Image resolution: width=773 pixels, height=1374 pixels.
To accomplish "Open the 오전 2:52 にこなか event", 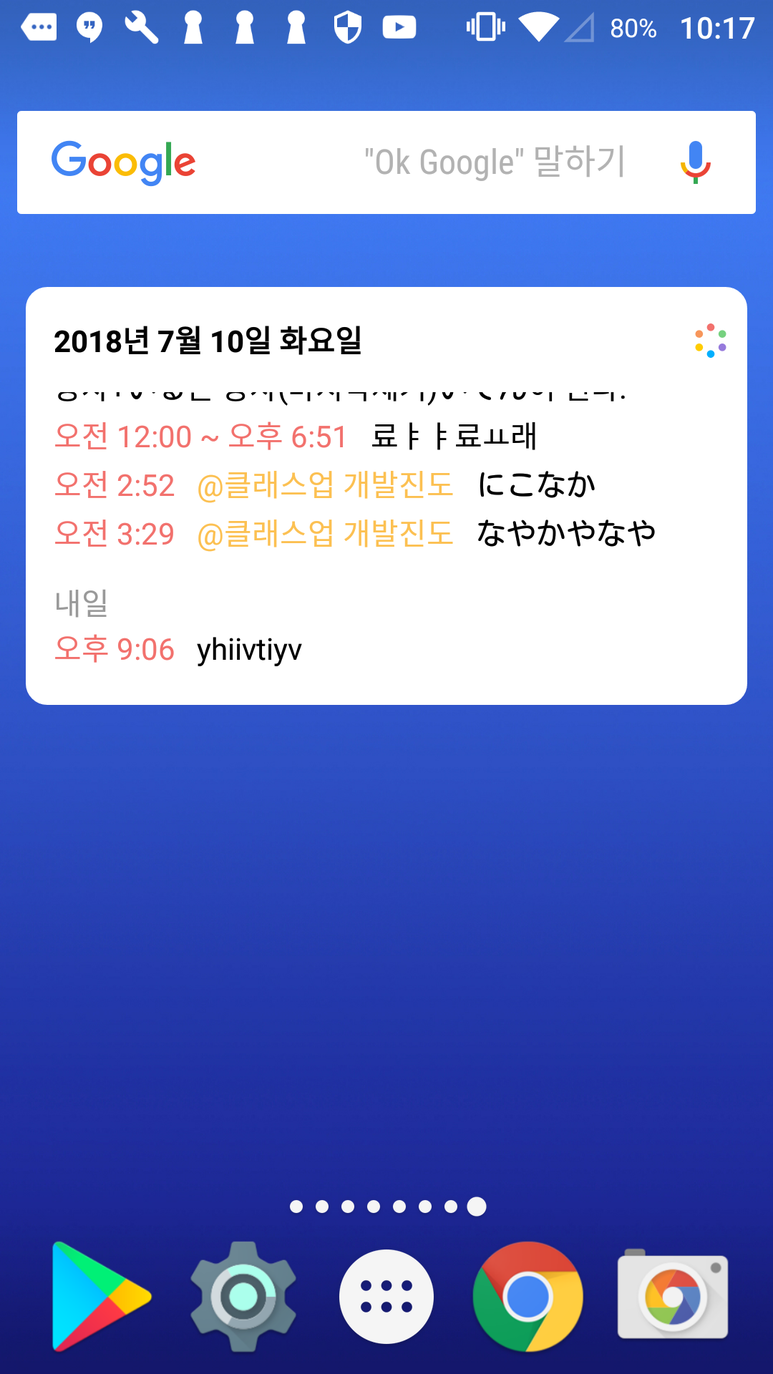I will pyautogui.click(x=386, y=485).
